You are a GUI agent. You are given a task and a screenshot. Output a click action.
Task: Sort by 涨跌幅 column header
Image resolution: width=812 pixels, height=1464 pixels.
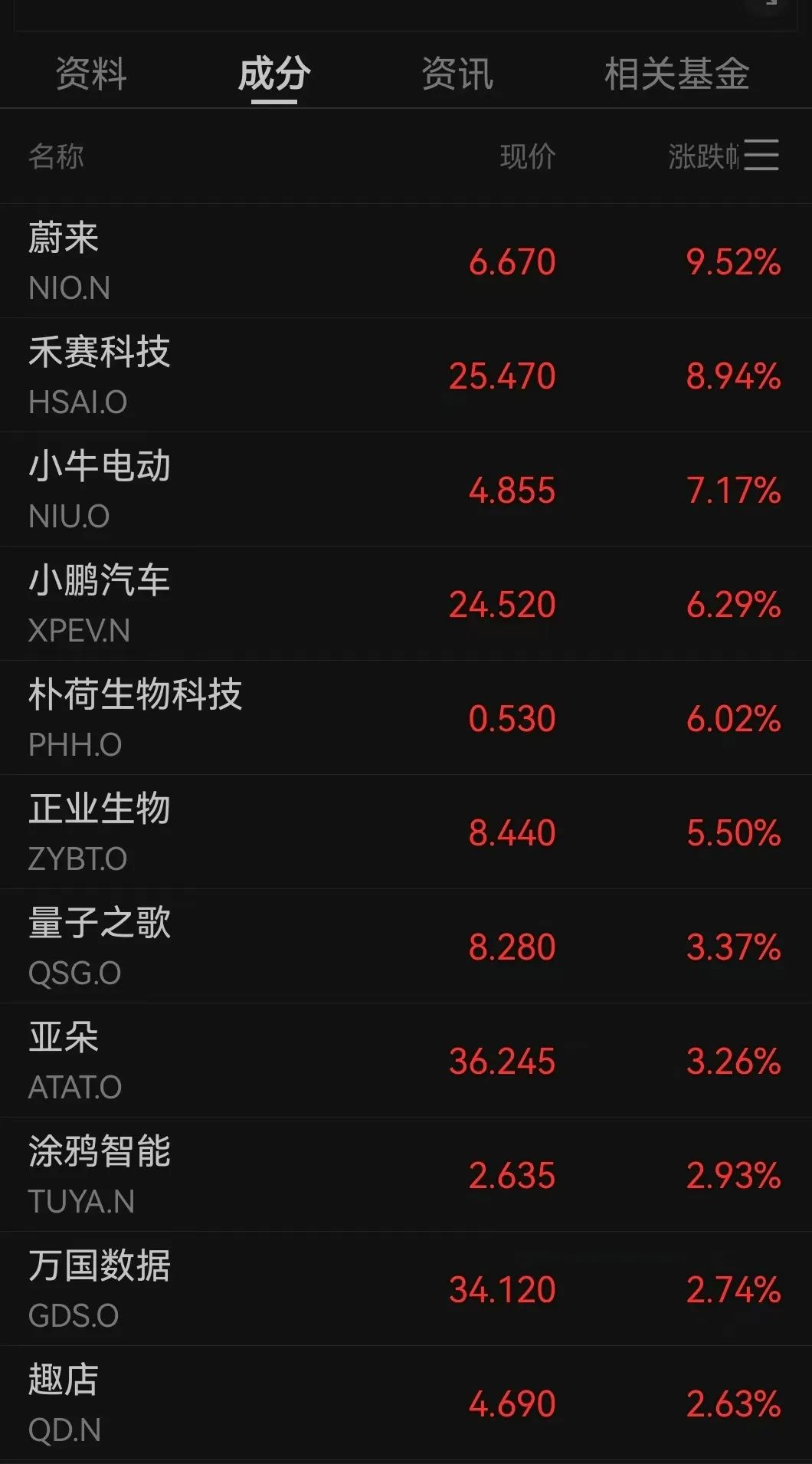[703, 156]
